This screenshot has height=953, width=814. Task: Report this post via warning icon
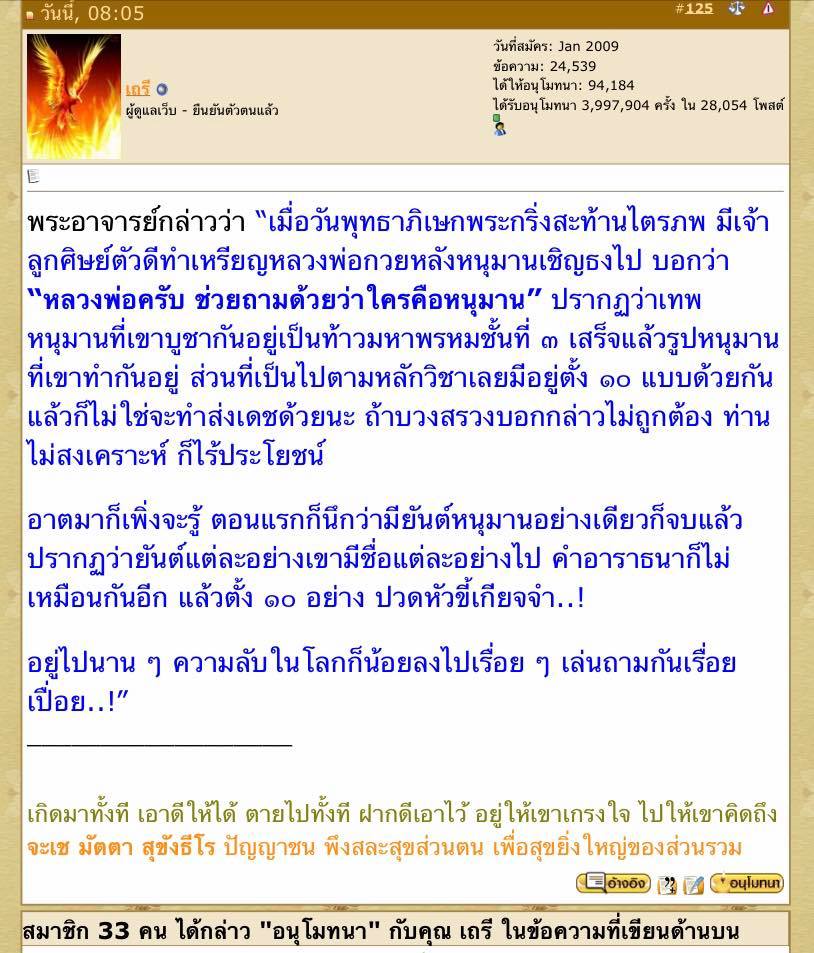click(x=768, y=8)
